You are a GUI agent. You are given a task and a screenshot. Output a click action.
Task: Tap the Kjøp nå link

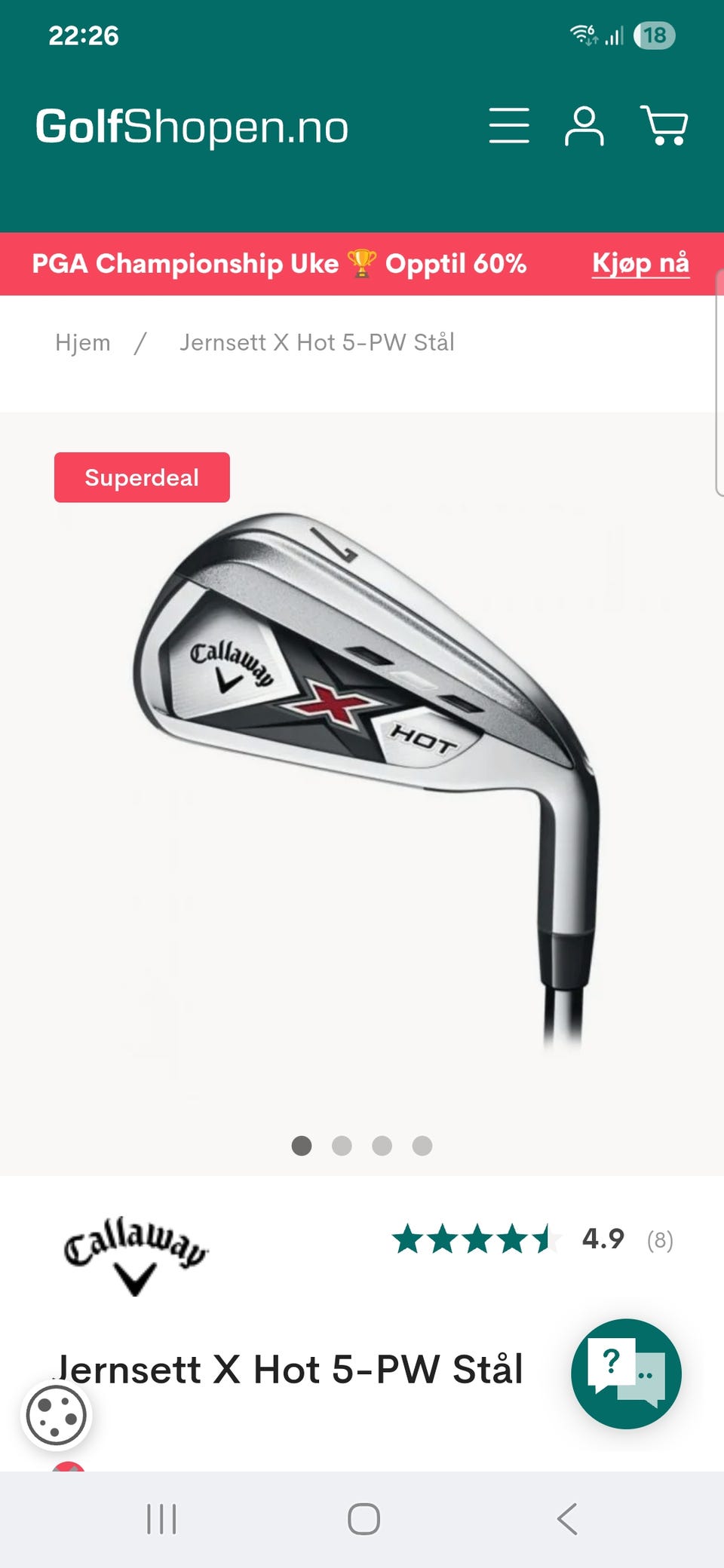[640, 263]
